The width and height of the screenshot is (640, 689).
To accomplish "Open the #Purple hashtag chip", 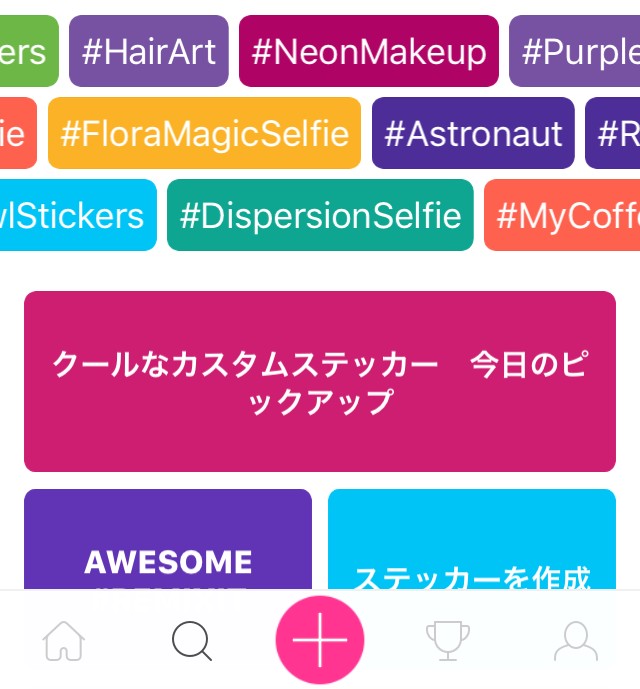I will 574,51.
